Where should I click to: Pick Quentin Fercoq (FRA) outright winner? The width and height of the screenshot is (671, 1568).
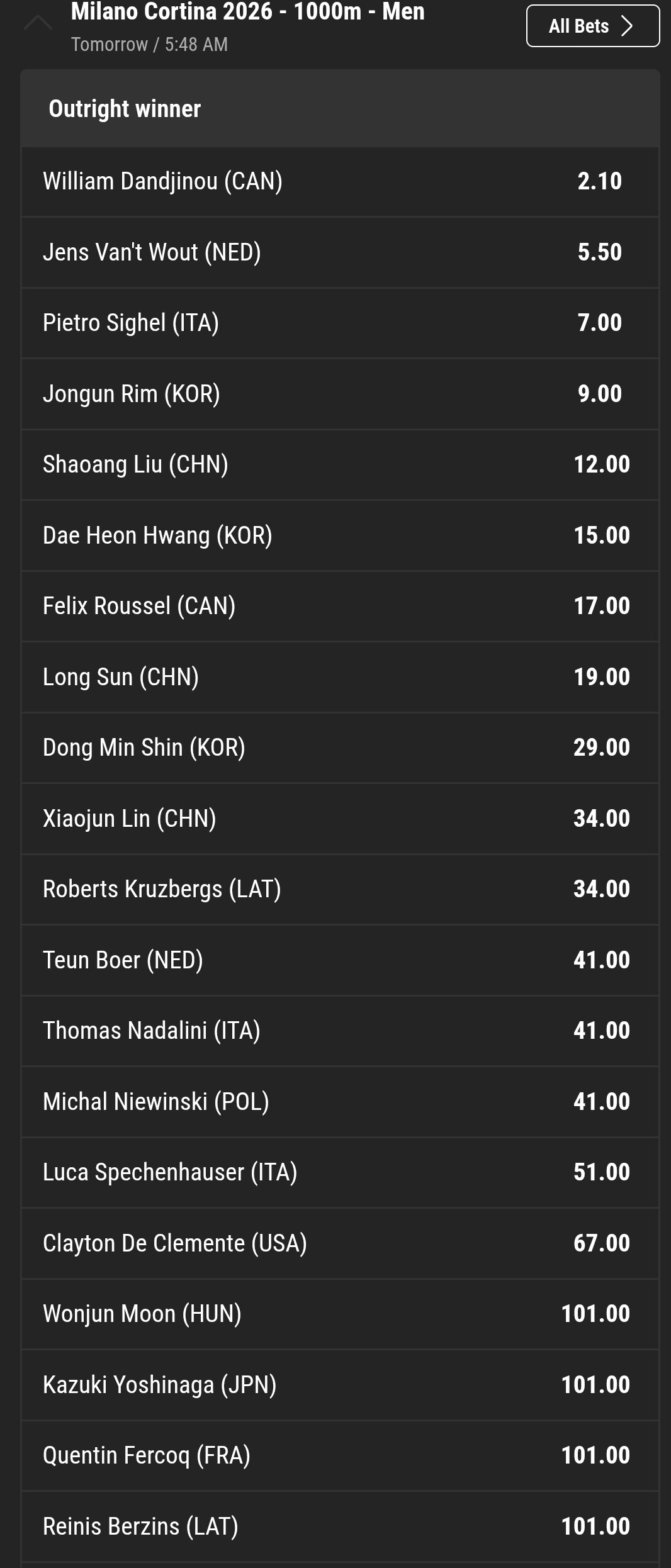click(x=340, y=1456)
